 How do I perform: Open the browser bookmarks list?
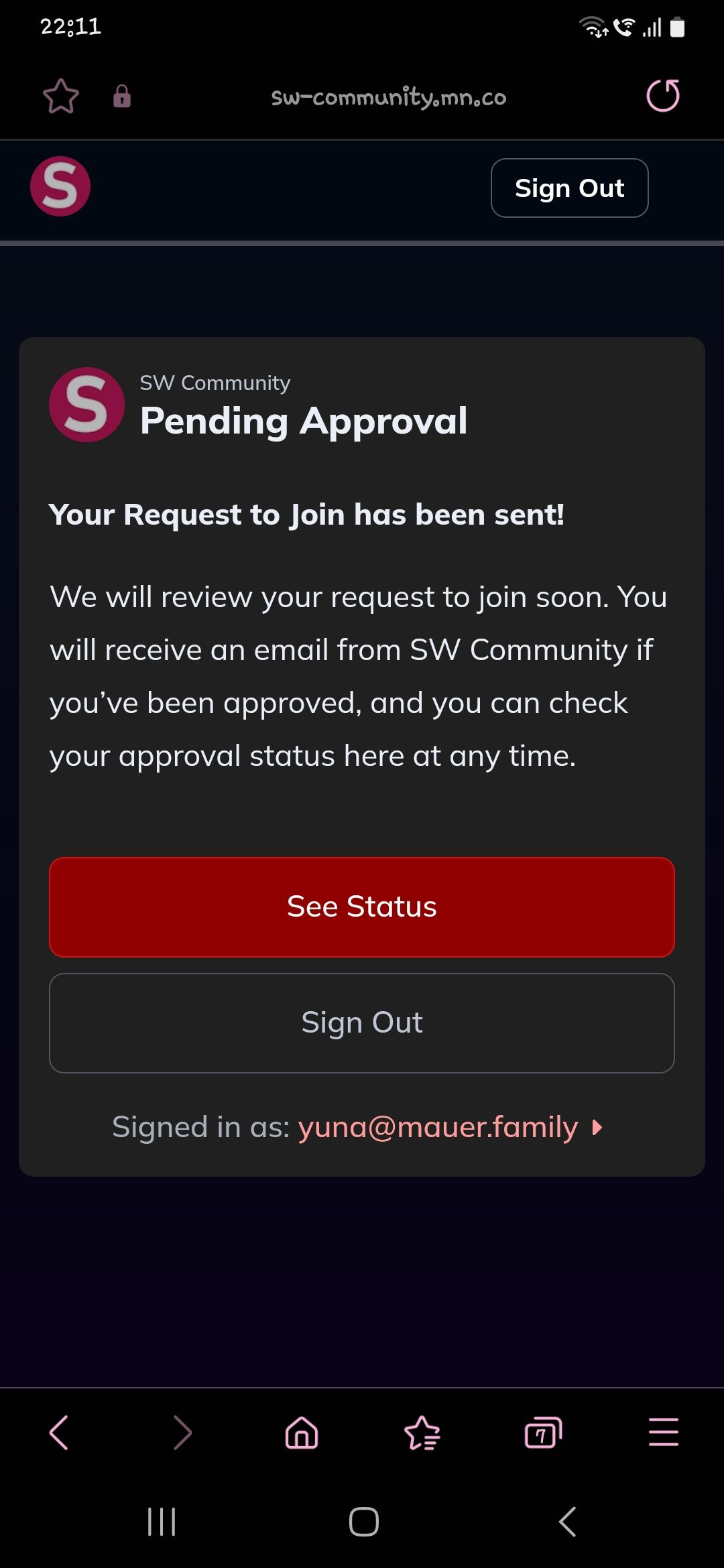422,1433
